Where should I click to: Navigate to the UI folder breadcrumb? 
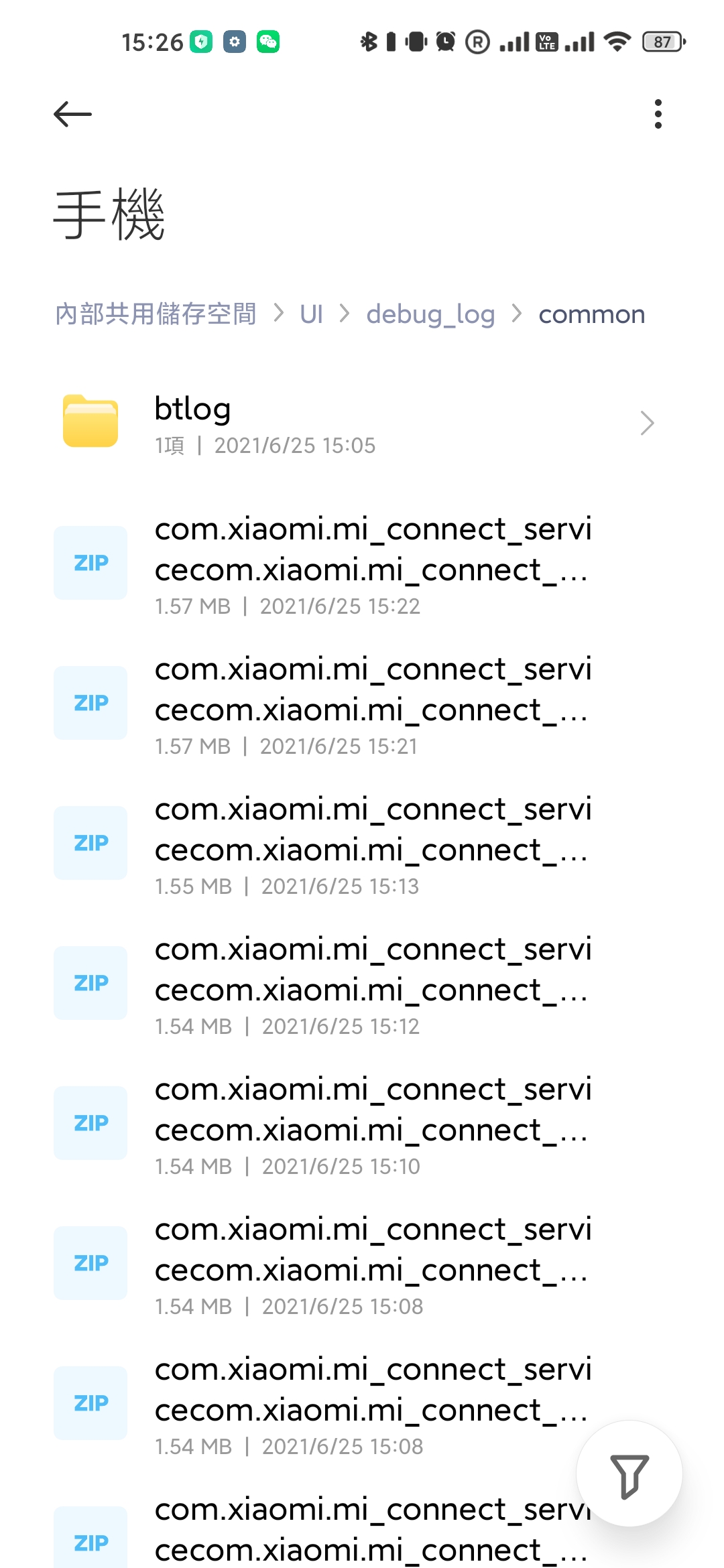coord(312,314)
